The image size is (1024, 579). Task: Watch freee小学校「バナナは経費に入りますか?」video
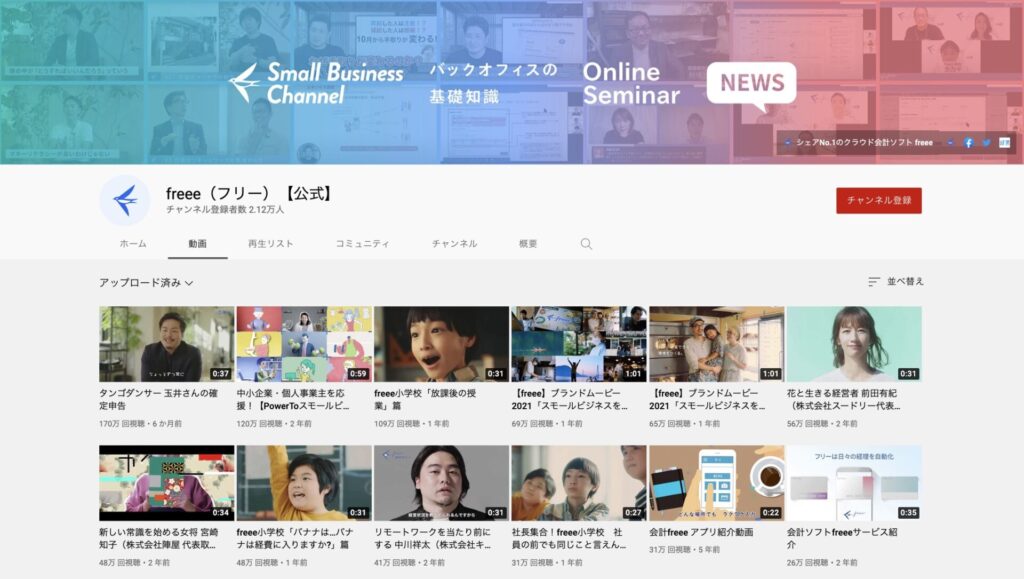pos(304,483)
